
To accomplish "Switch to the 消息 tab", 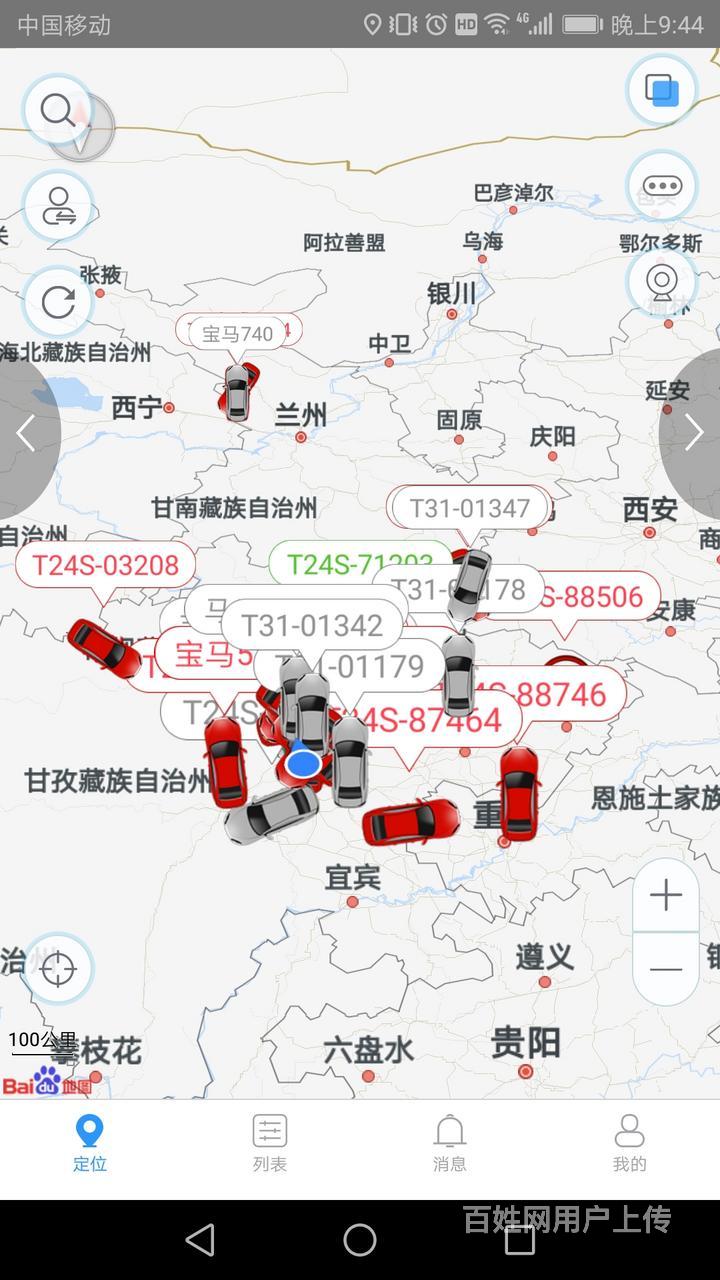I will [x=450, y=1144].
